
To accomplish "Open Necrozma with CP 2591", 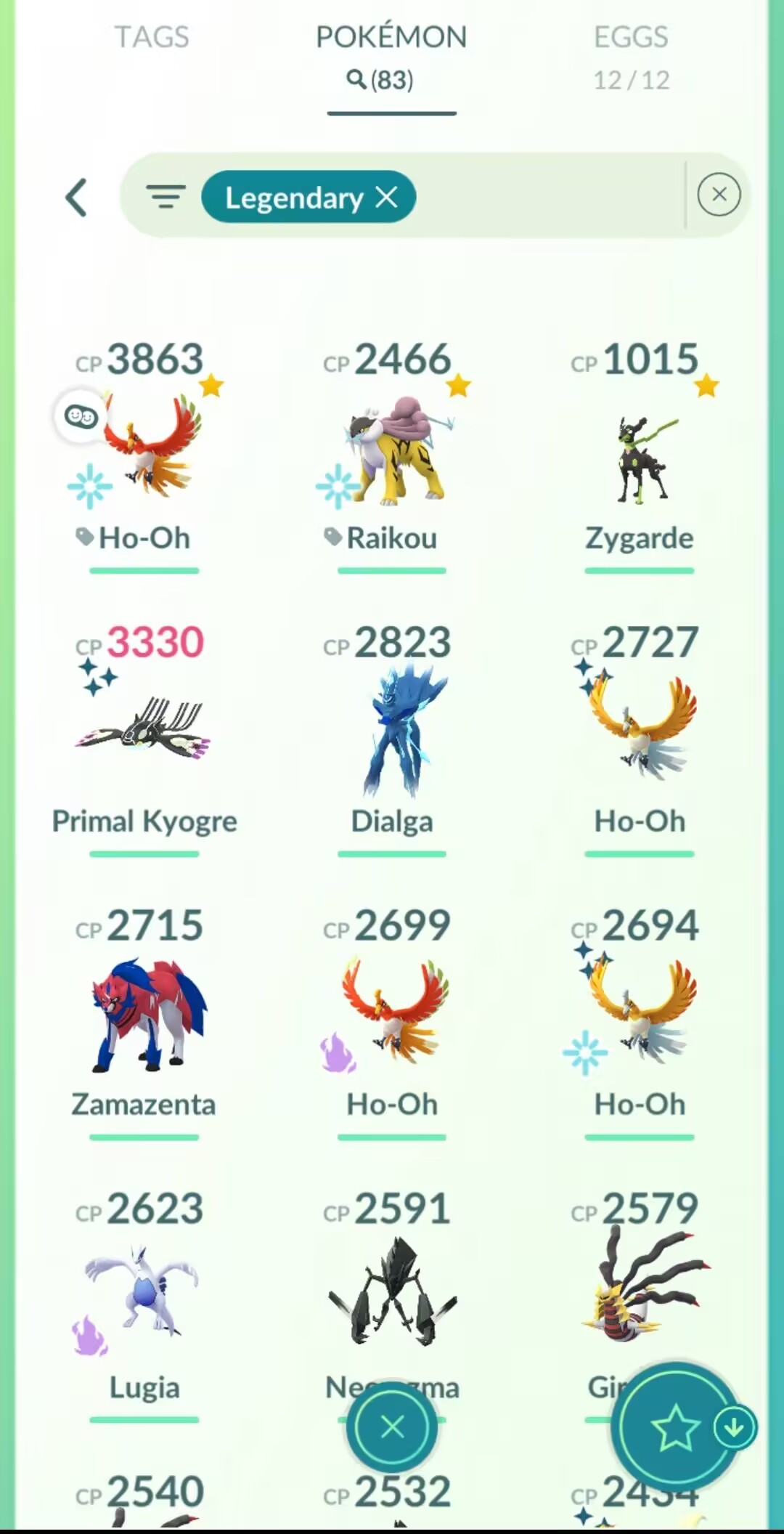I will [x=392, y=1293].
